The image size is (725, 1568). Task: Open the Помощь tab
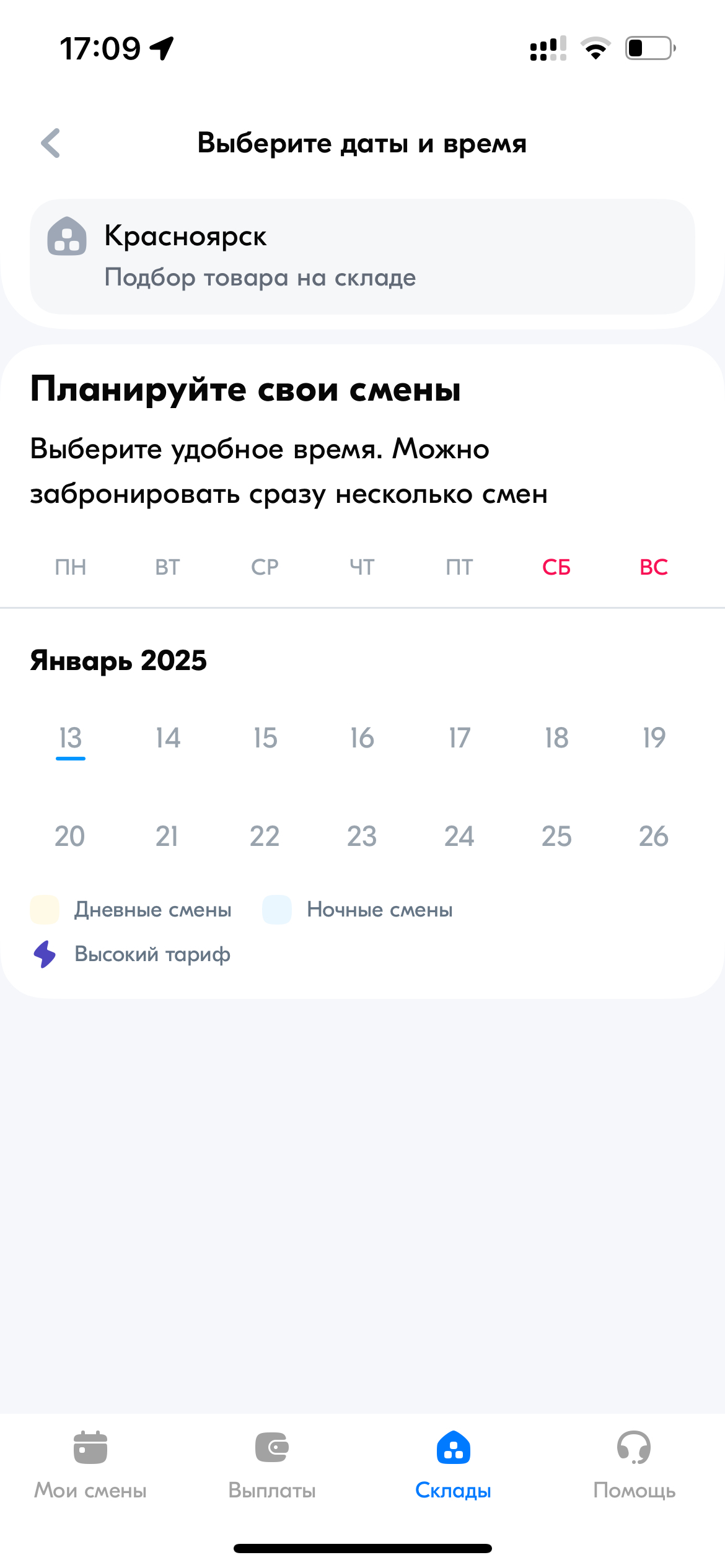point(634,1465)
